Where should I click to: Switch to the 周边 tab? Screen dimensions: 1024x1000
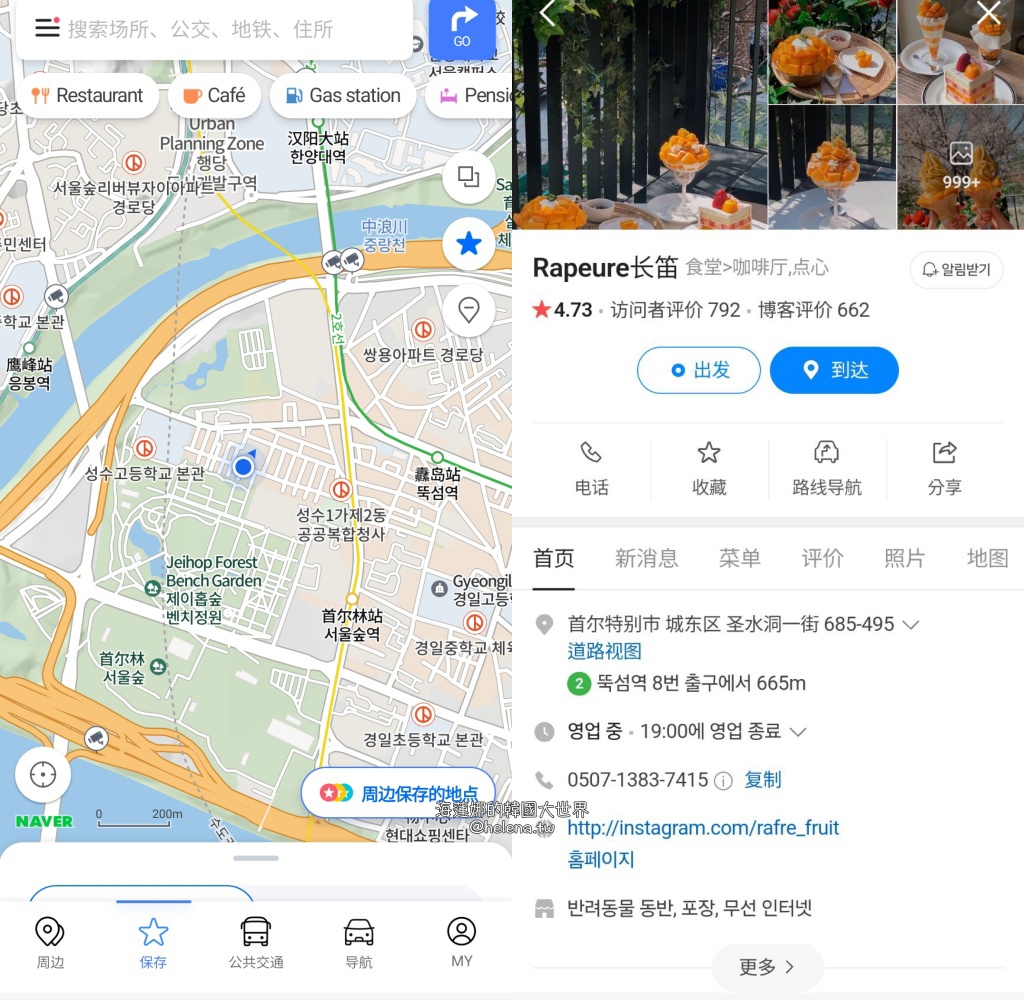point(50,943)
